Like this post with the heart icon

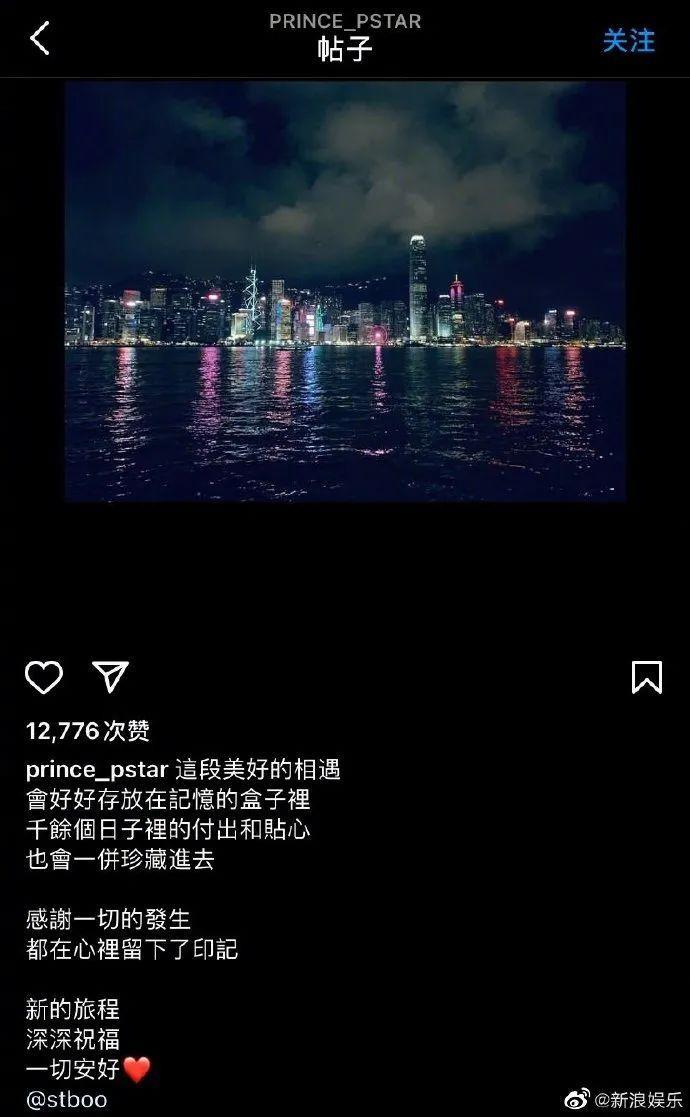click(44, 677)
